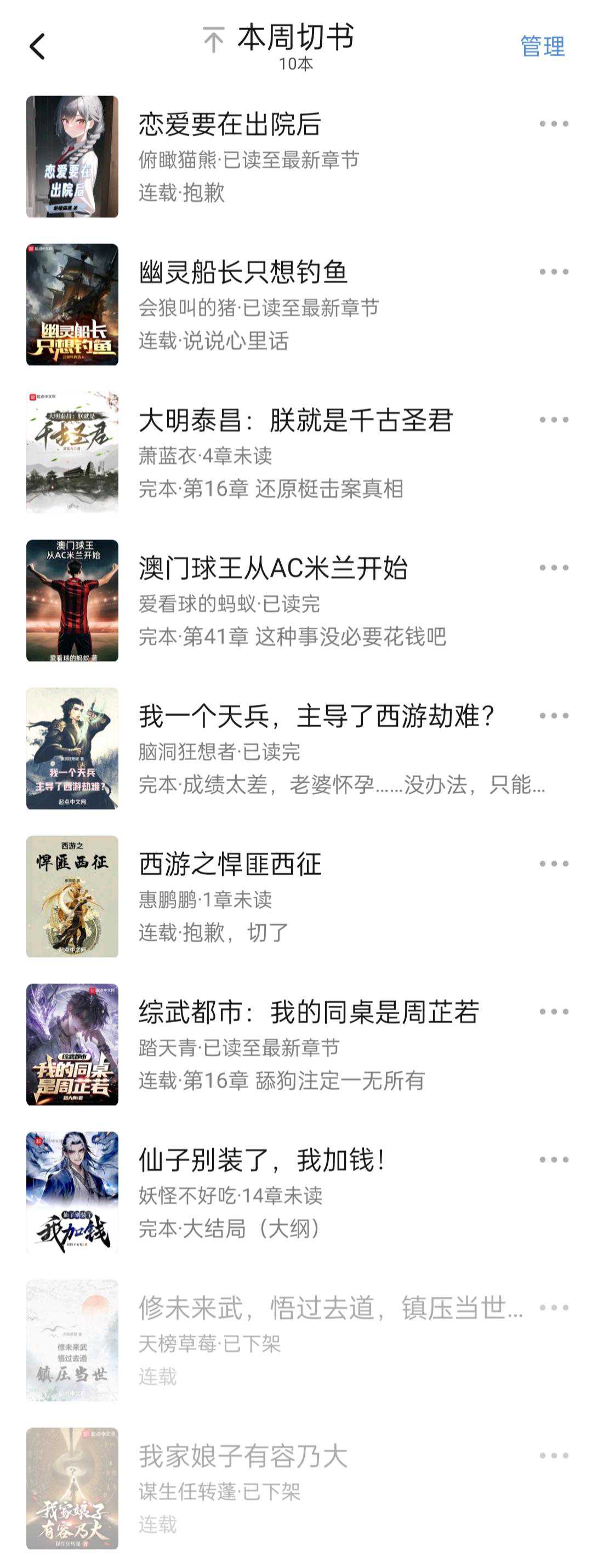Select the delisted book 修未来武，悟过去道，镇压当世
The image size is (592, 1568).
click(331, 1308)
